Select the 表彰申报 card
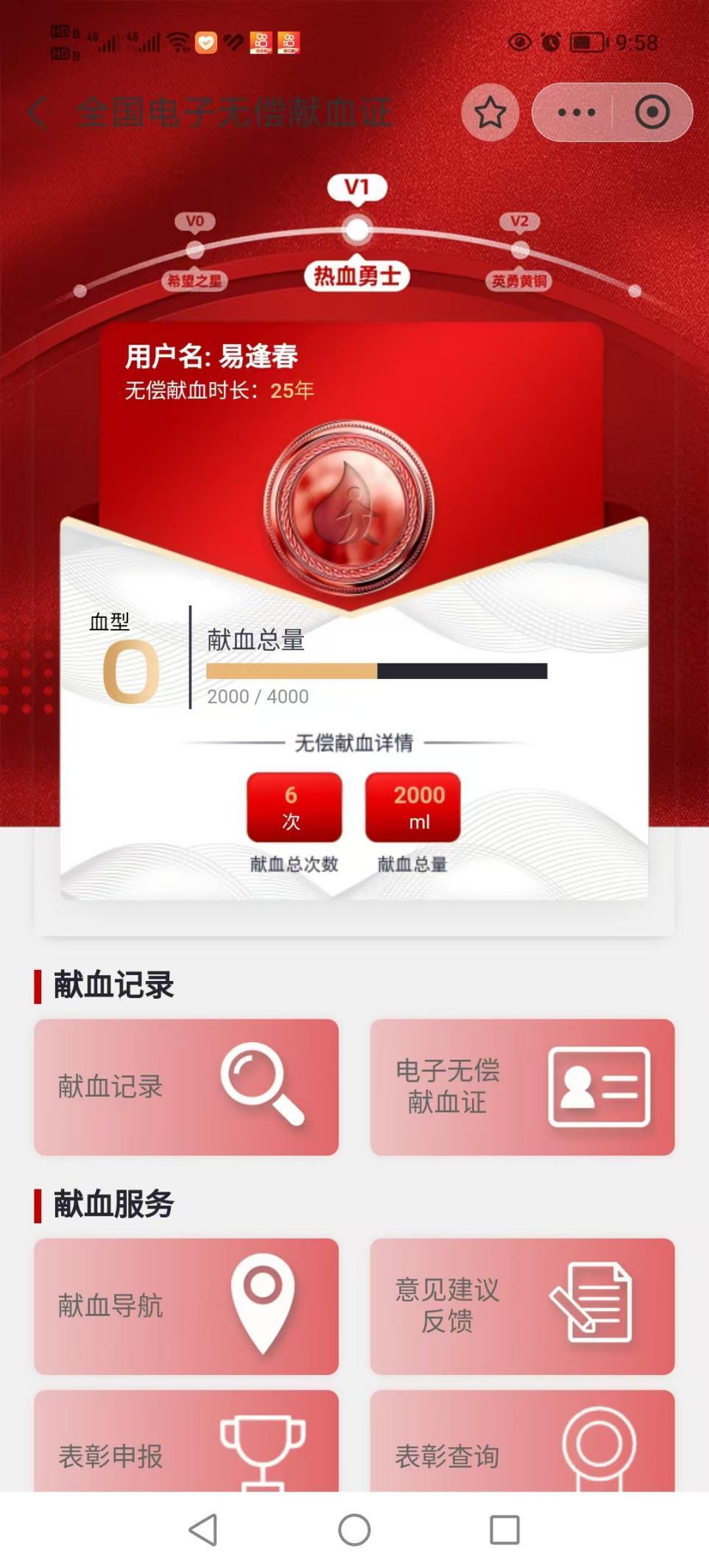The image size is (709, 1568). click(x=186, y=1444)
